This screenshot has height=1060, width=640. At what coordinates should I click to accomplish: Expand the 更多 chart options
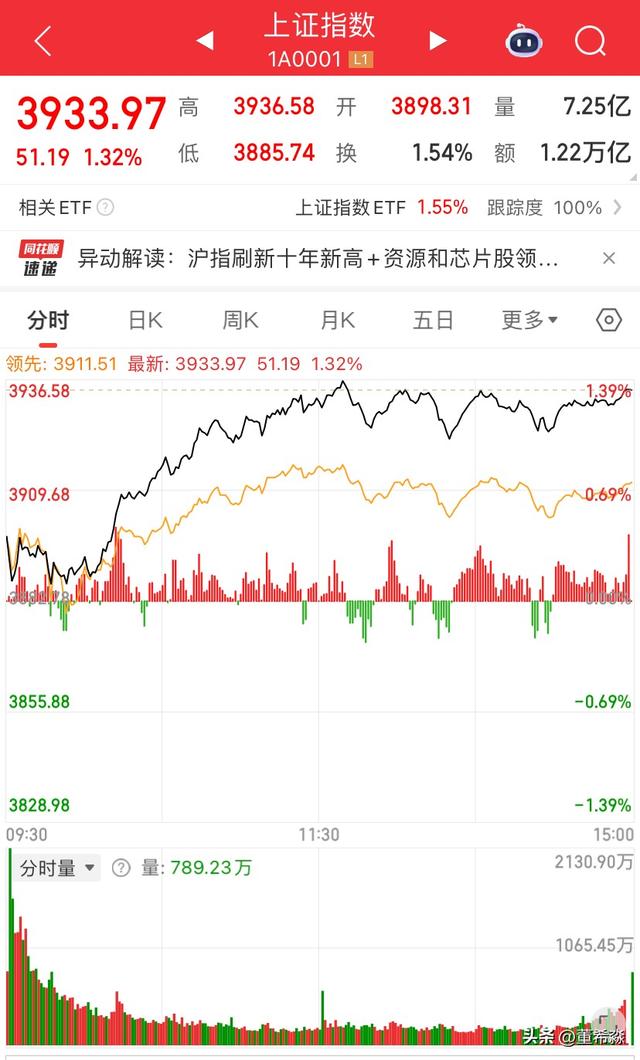(530, 320)
